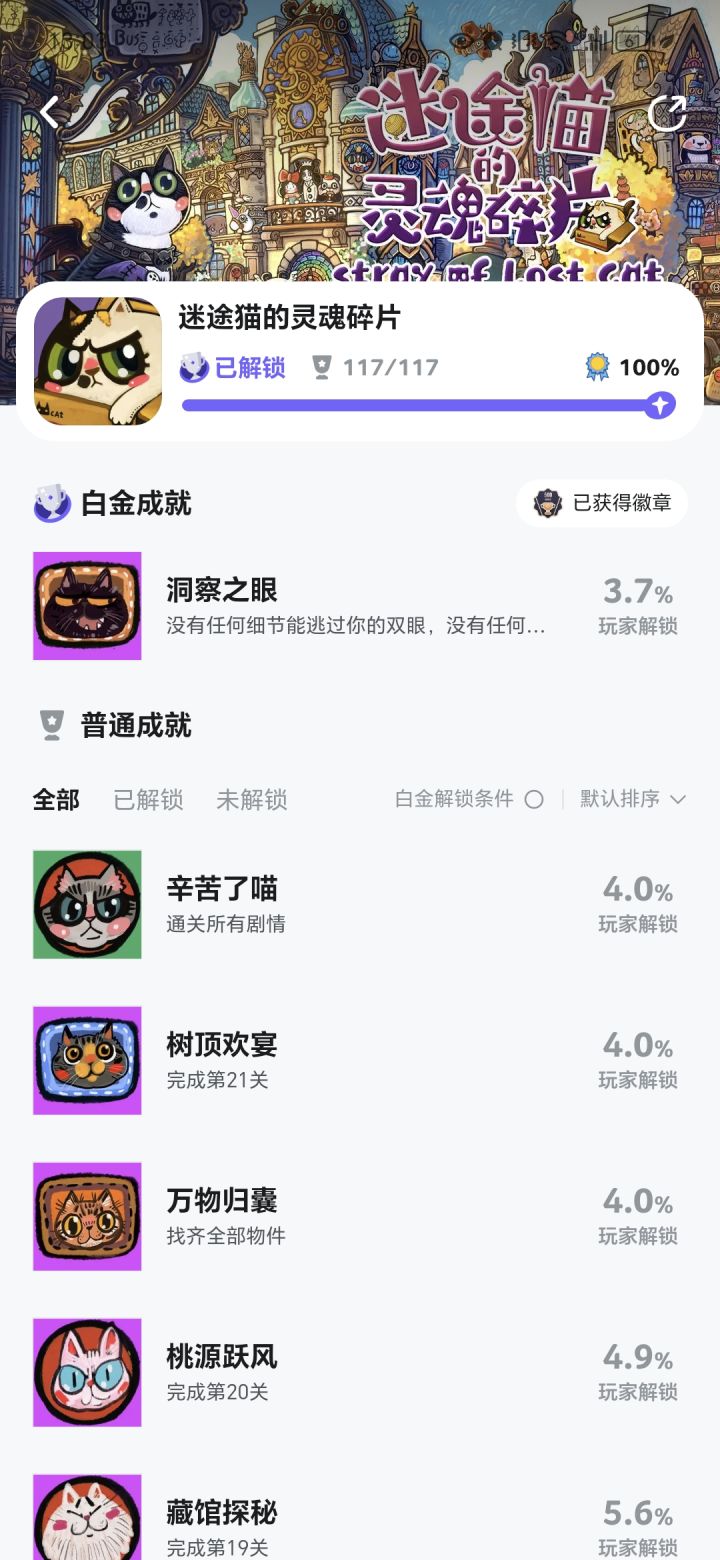Toggle the 白金解锁条件 filter
Viewport: 720px width, 1560px height.
469,799
